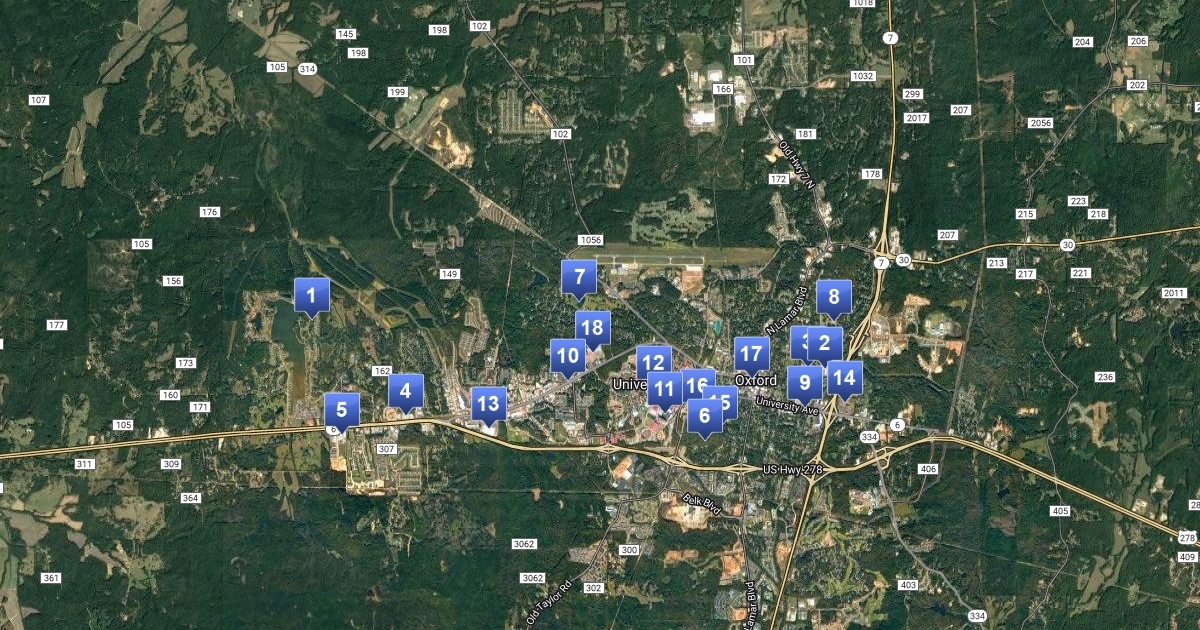Open map pin number 13

[x=488, y=404]
